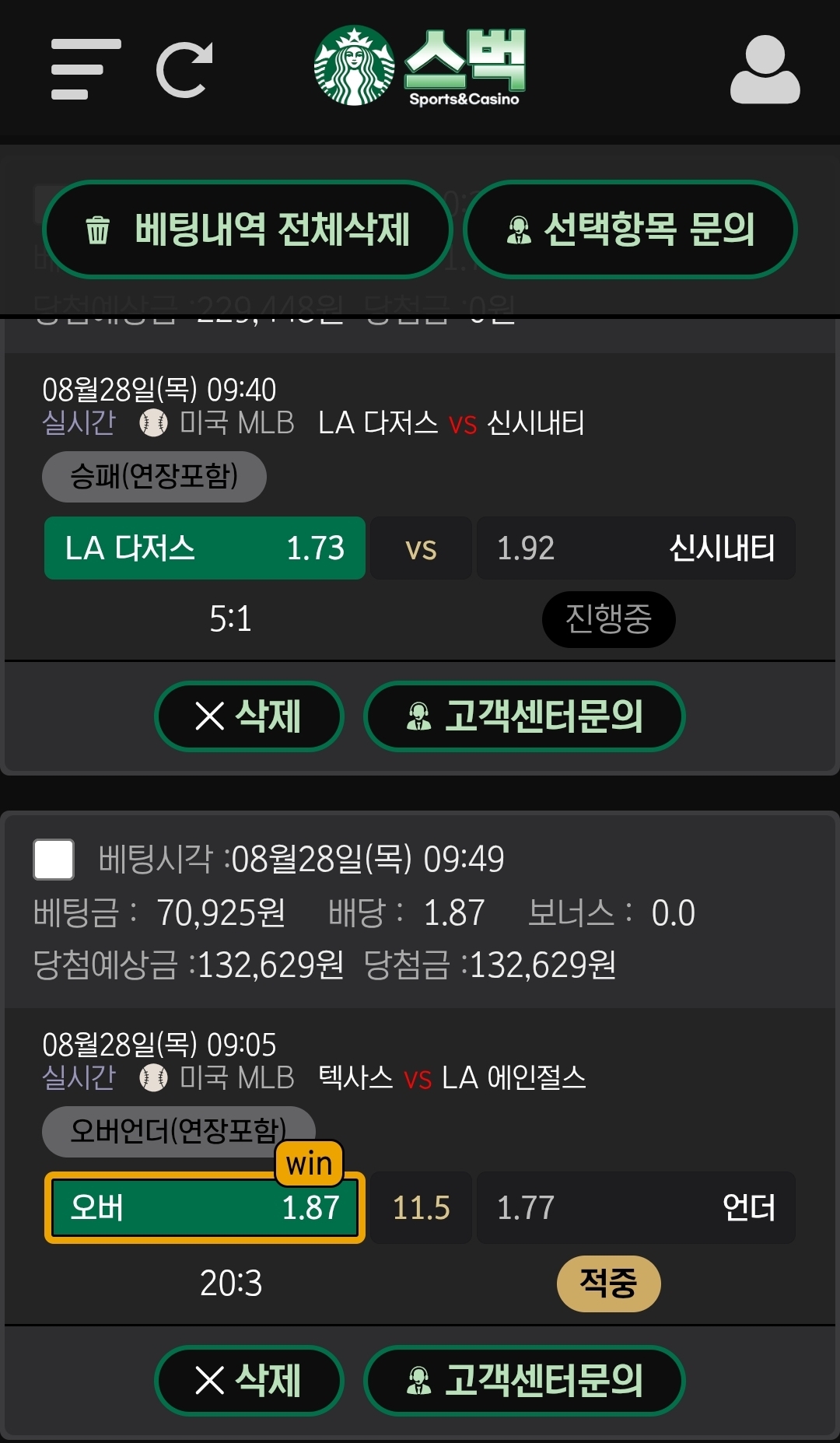Check the box for the 09:49 bet
Screen dimensions: 840x1443
tap(54, 860)
